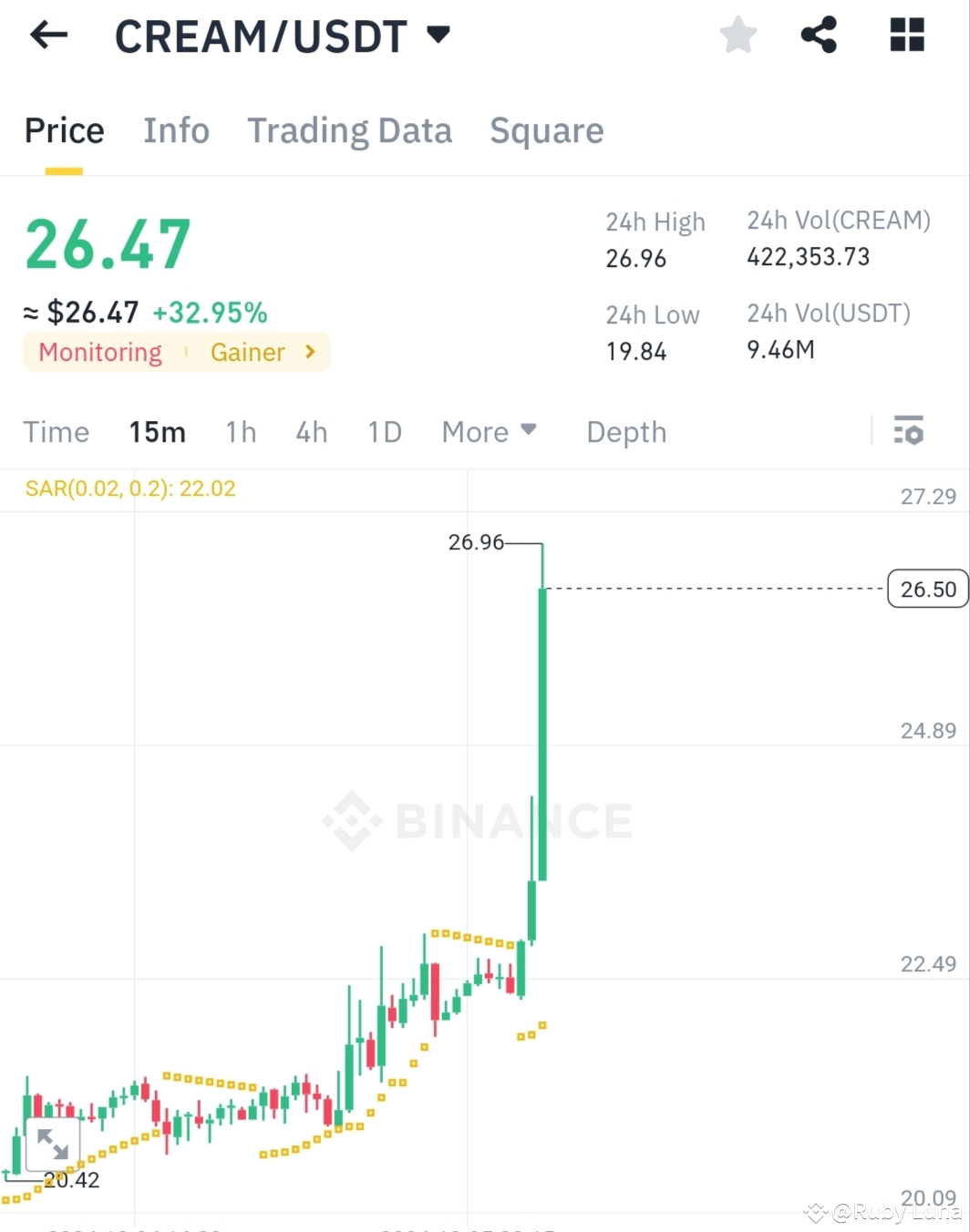Screen dimensions: 970x1232
Task: Switch to 1D timeframe
Action: 383,432
